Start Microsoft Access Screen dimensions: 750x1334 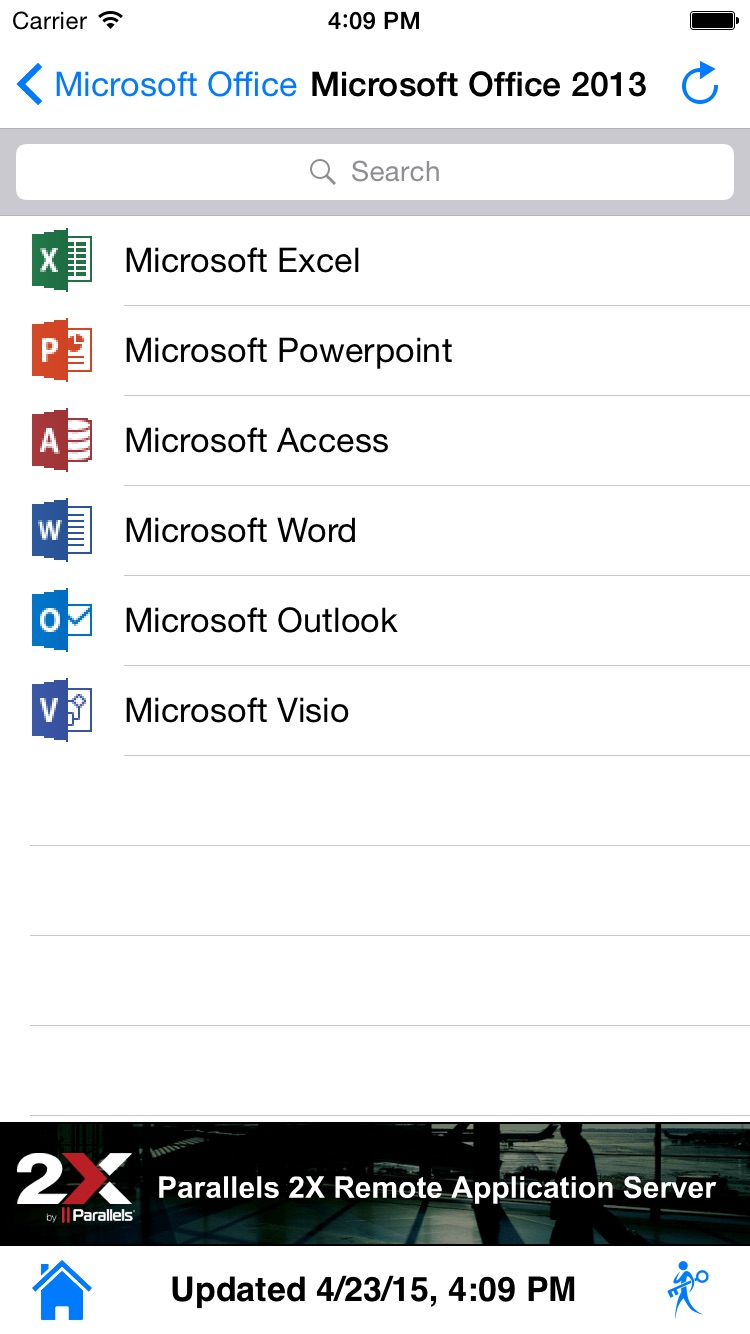(375, 441)
